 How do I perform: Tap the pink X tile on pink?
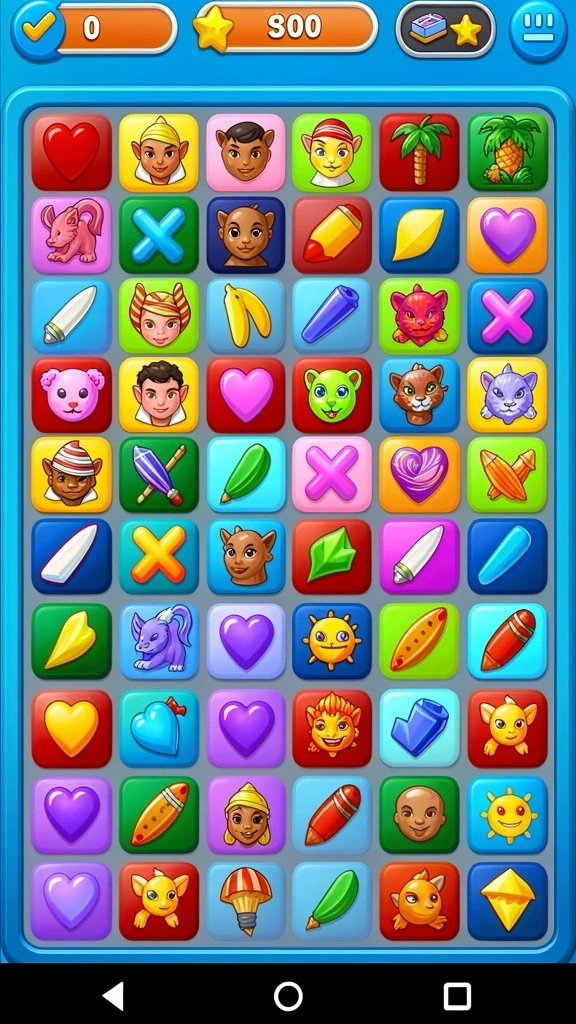(x=332, y=474)
